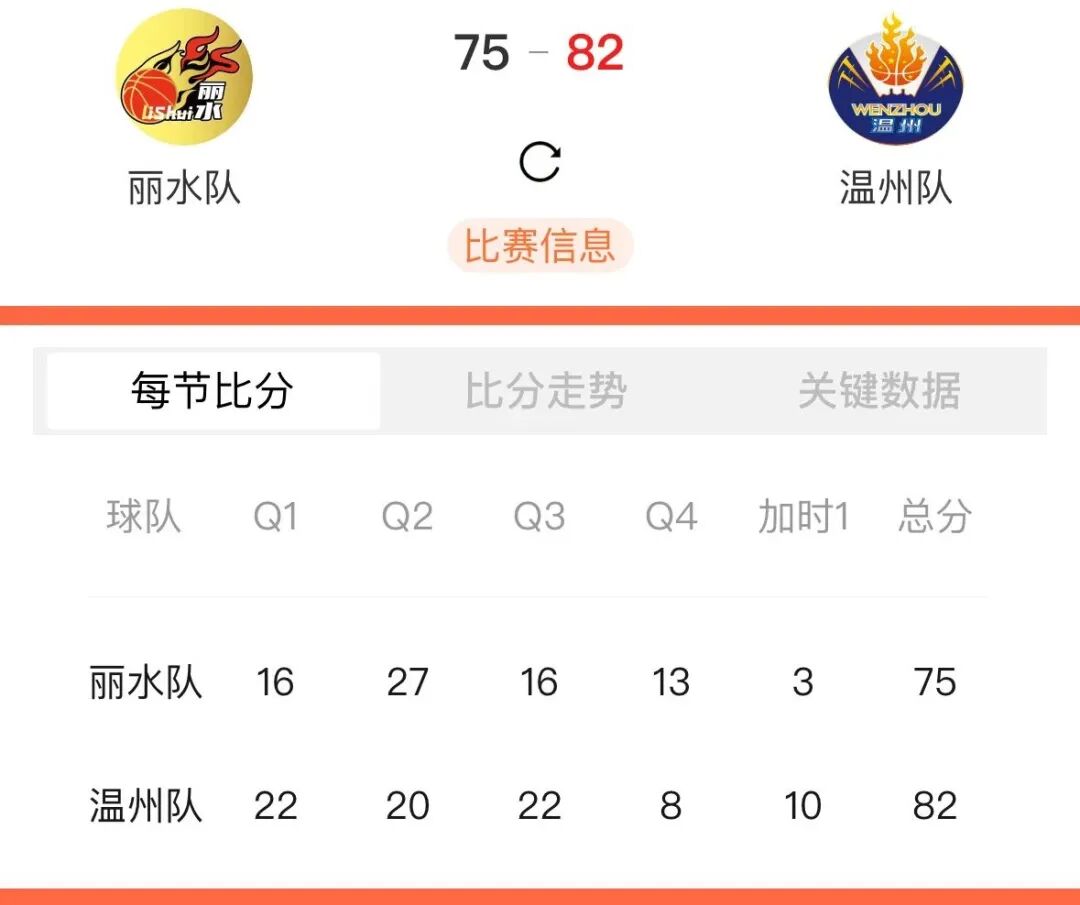Open the 丽水队 team logo
Image resolution: width=1080 pixels, height=905 pixels.
tap(184, 78)
